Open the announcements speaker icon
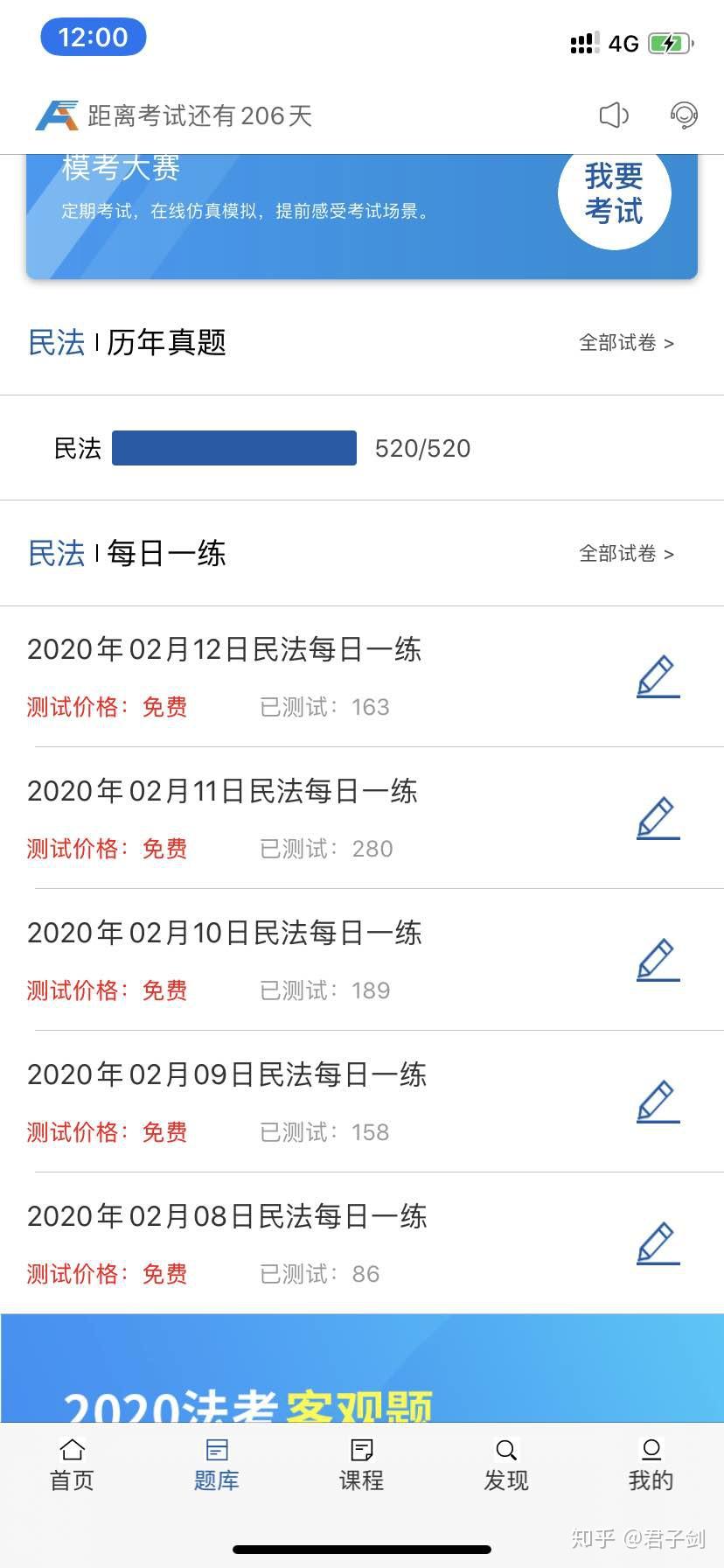Screen dimensions: 724x1568 (x=614, y=115)
